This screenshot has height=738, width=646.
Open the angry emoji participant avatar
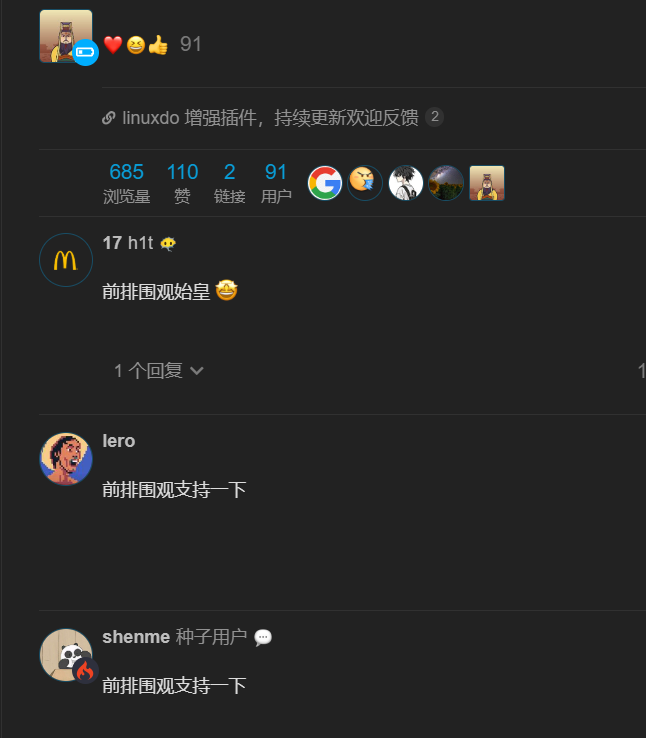point(365,183)
